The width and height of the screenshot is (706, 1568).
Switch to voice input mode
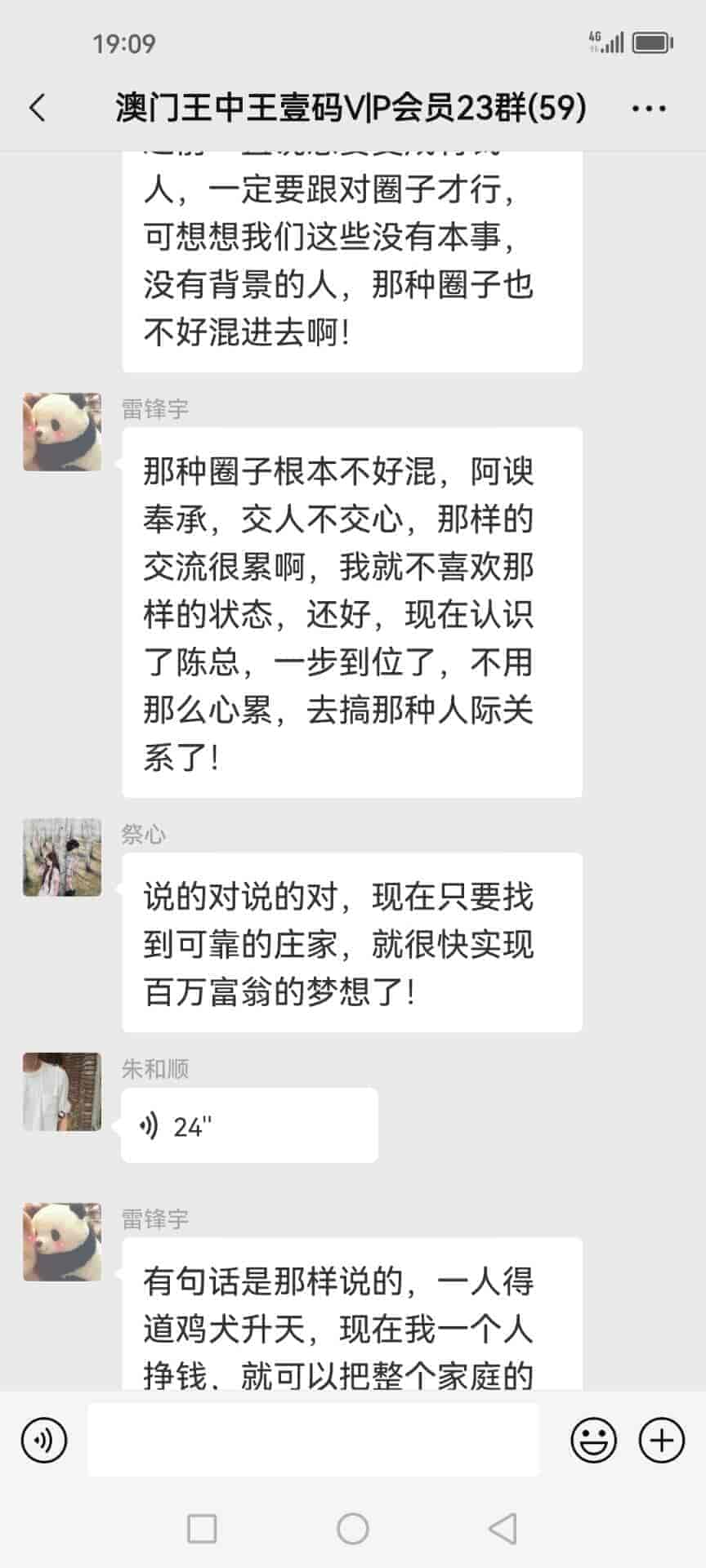click(x=44, y=1440)
